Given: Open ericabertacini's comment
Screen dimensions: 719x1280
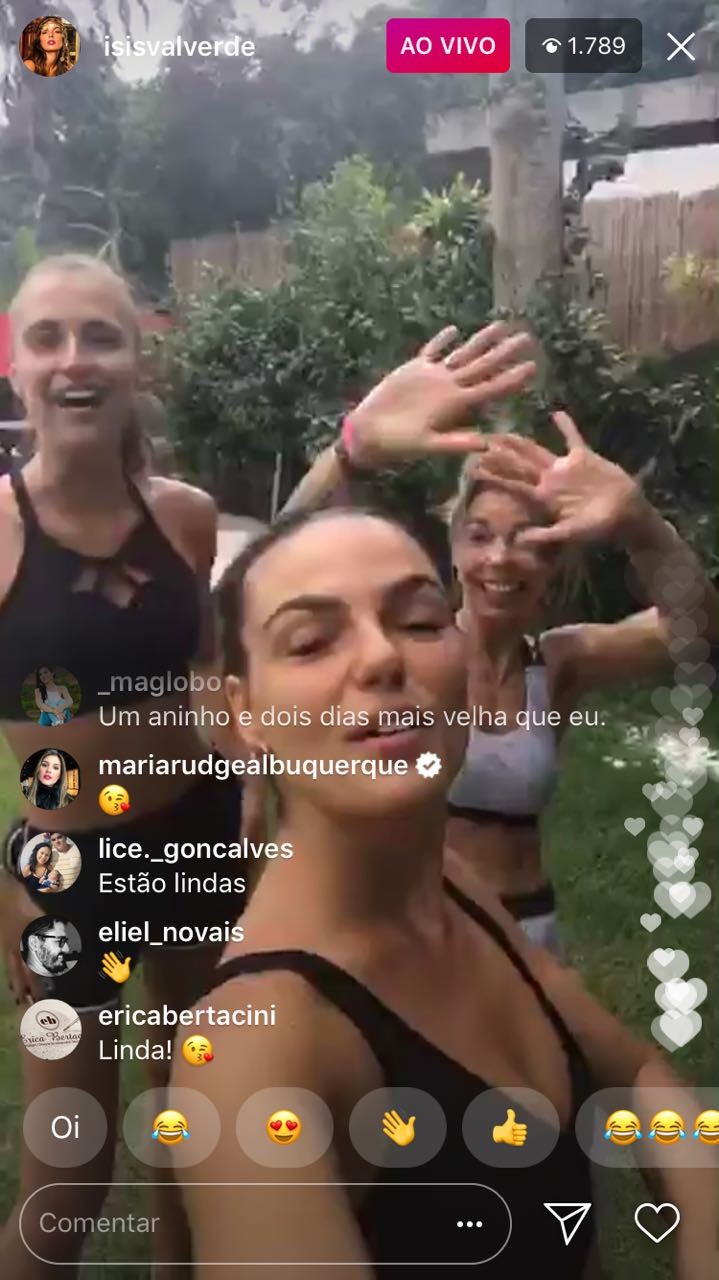Looking at the screenshot, I should click(186, 1032).
